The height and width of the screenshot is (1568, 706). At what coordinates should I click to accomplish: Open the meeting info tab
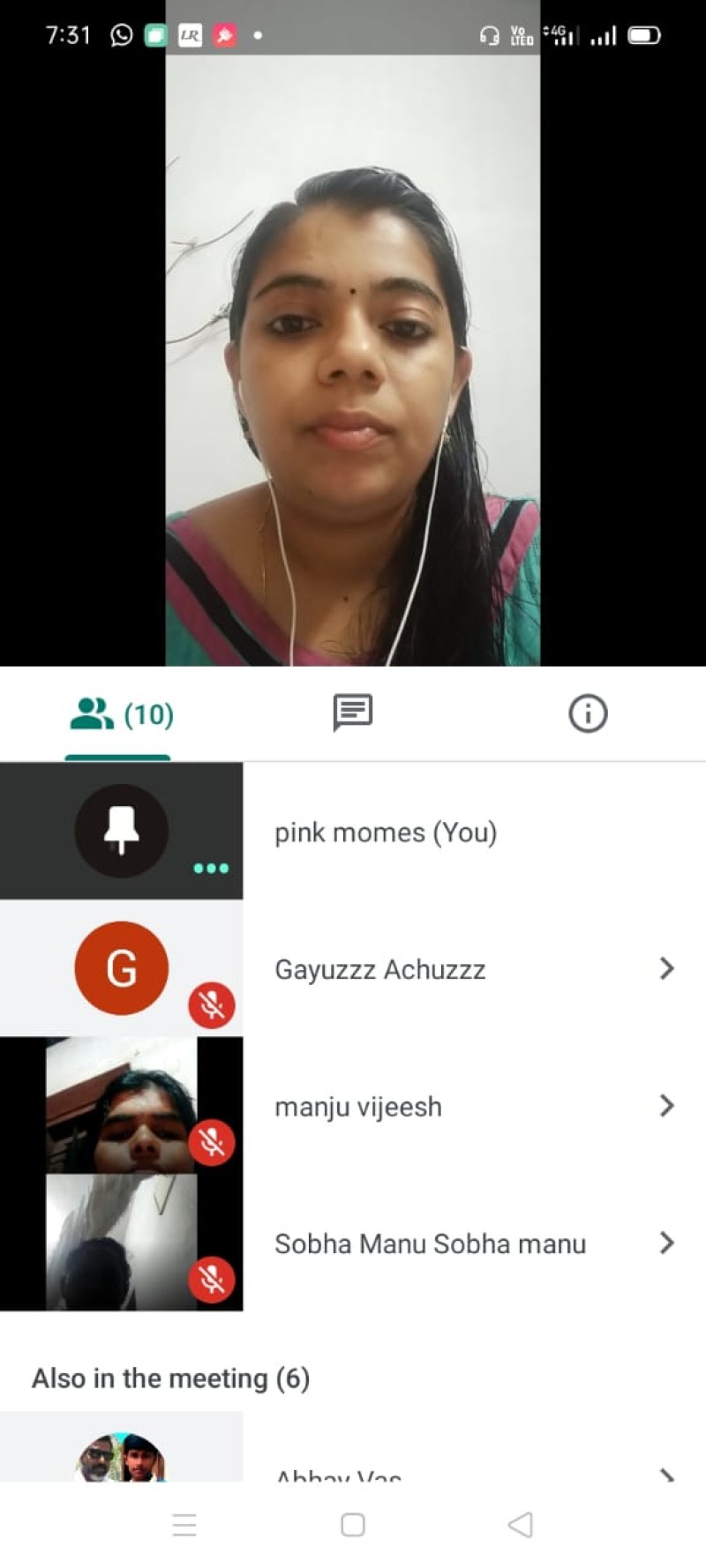(x=588, y=713)
